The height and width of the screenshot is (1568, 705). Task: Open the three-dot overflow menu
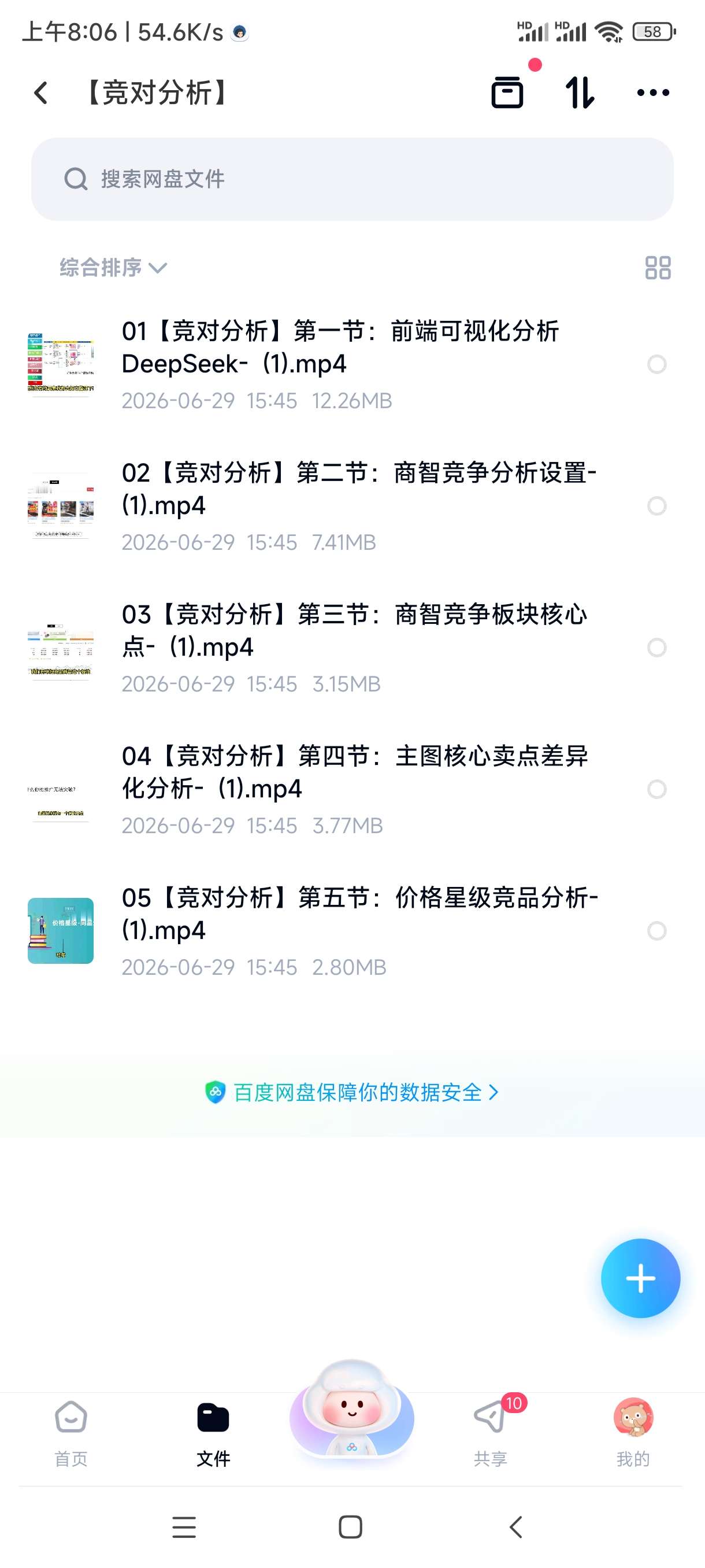coord(652,93)
